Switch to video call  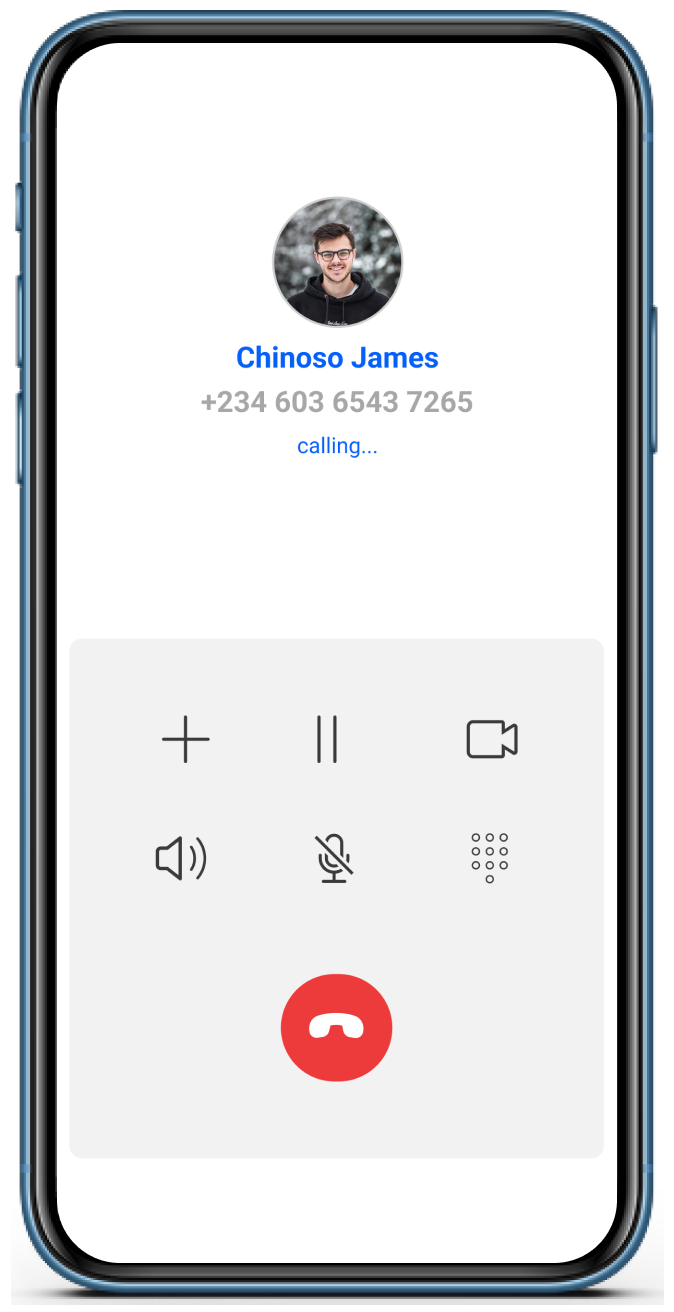[491, 740]
